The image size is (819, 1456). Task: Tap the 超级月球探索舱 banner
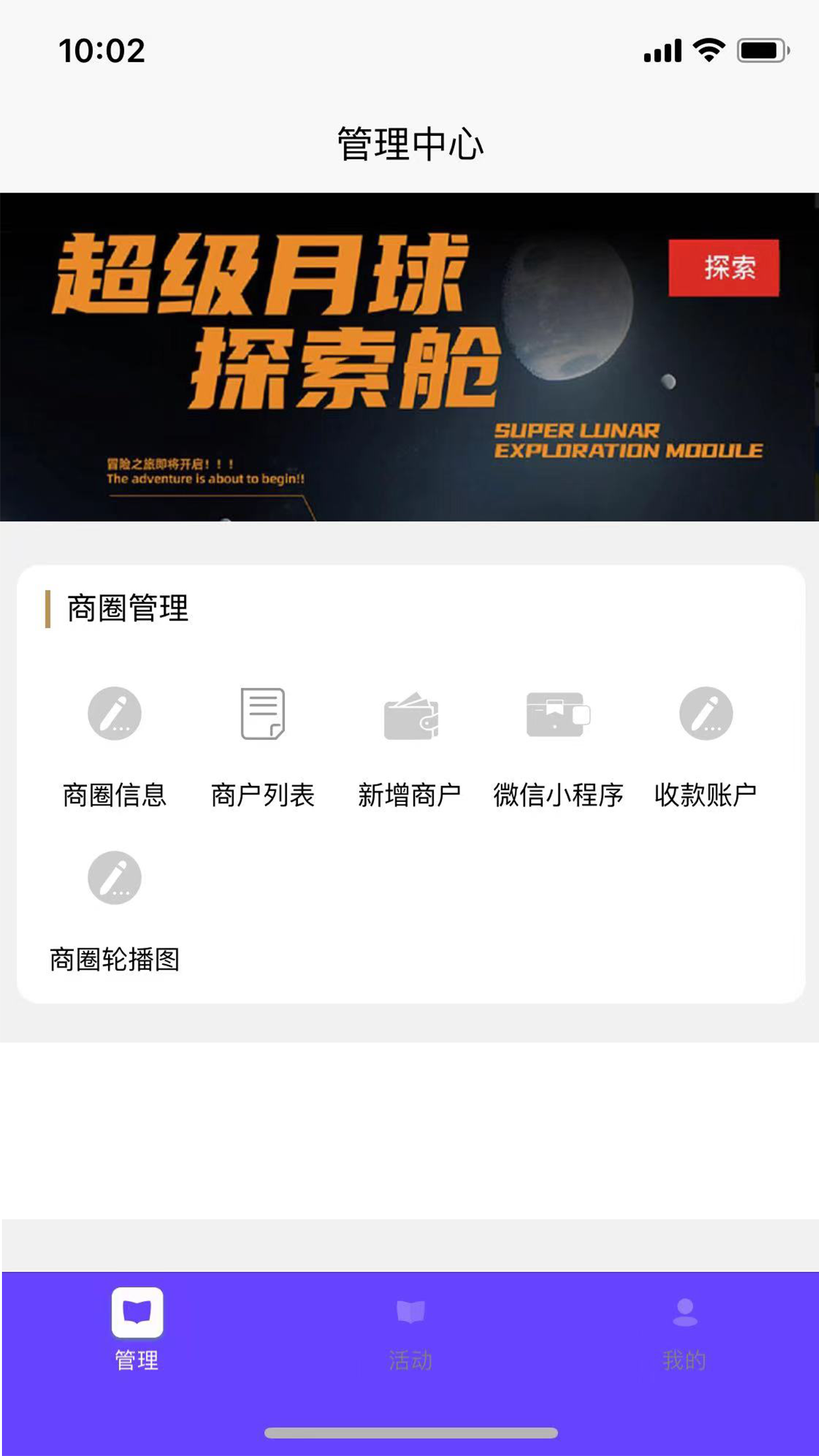pyautogui.click(x=409, y=357)
